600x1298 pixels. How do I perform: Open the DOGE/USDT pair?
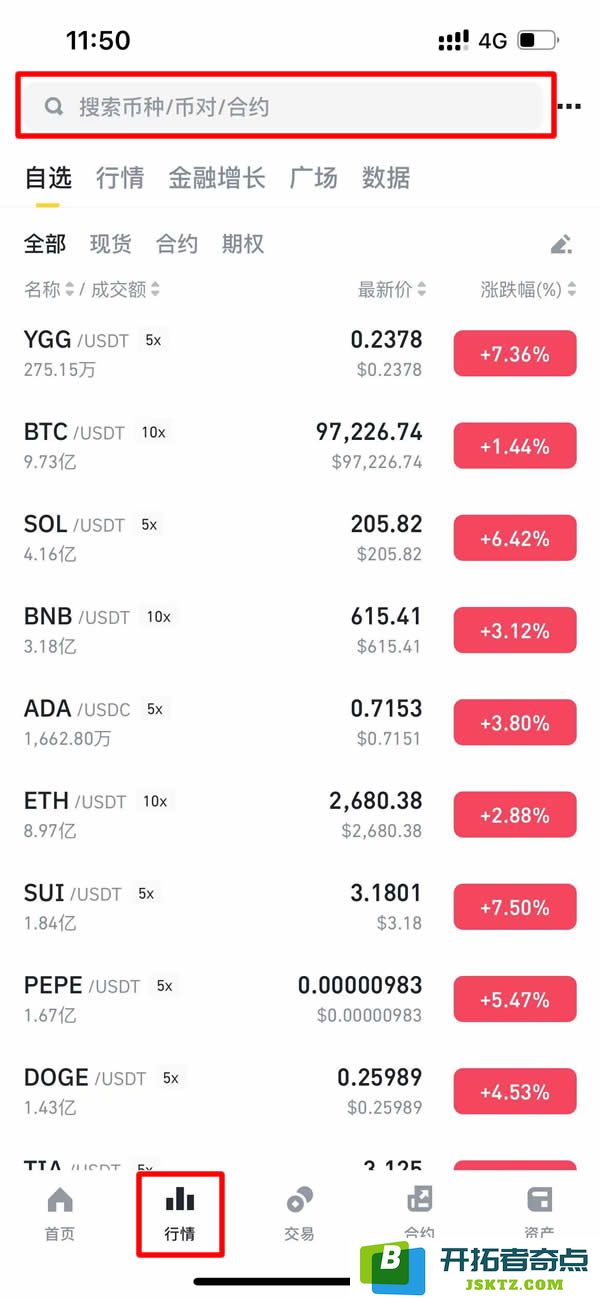click(300, 1091)
